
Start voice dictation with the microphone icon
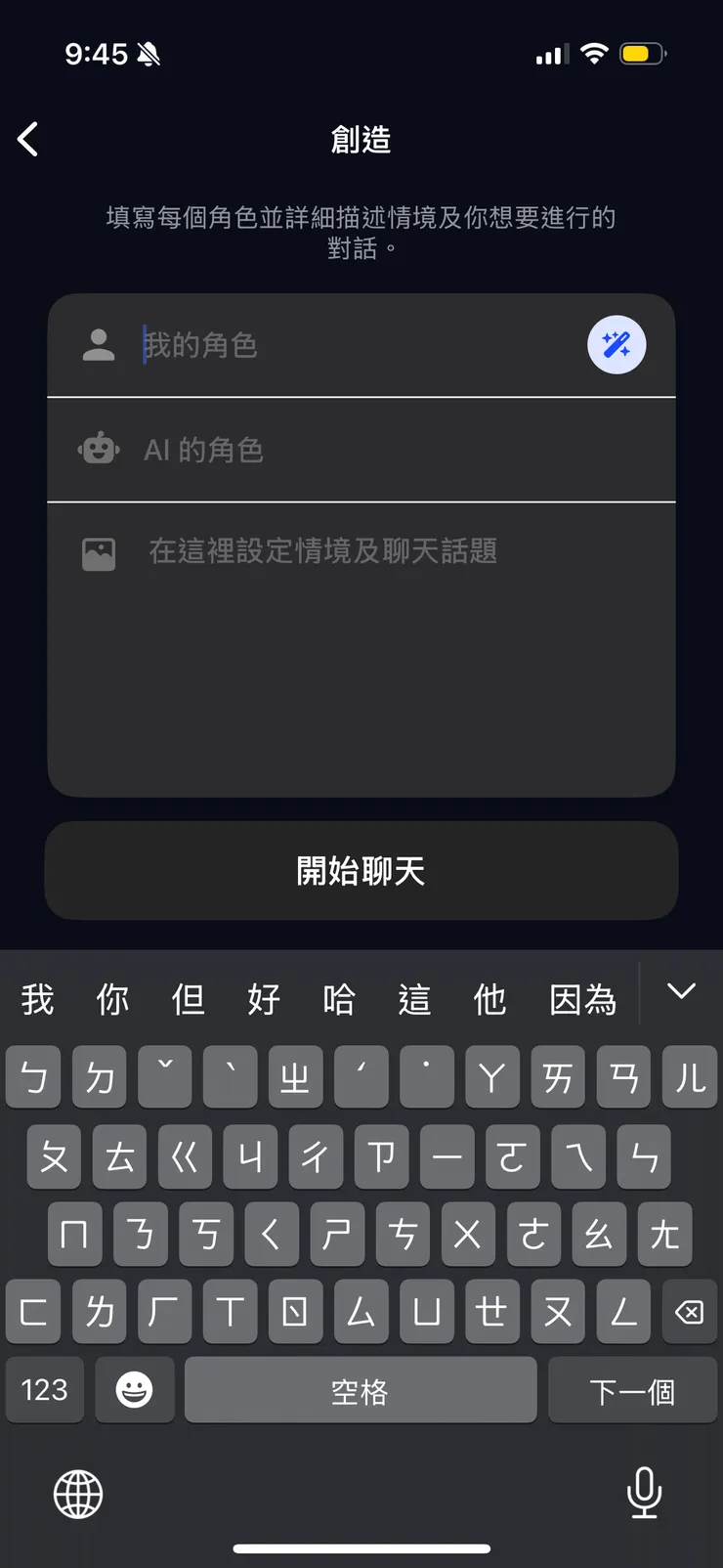(x=644, y=1493)
